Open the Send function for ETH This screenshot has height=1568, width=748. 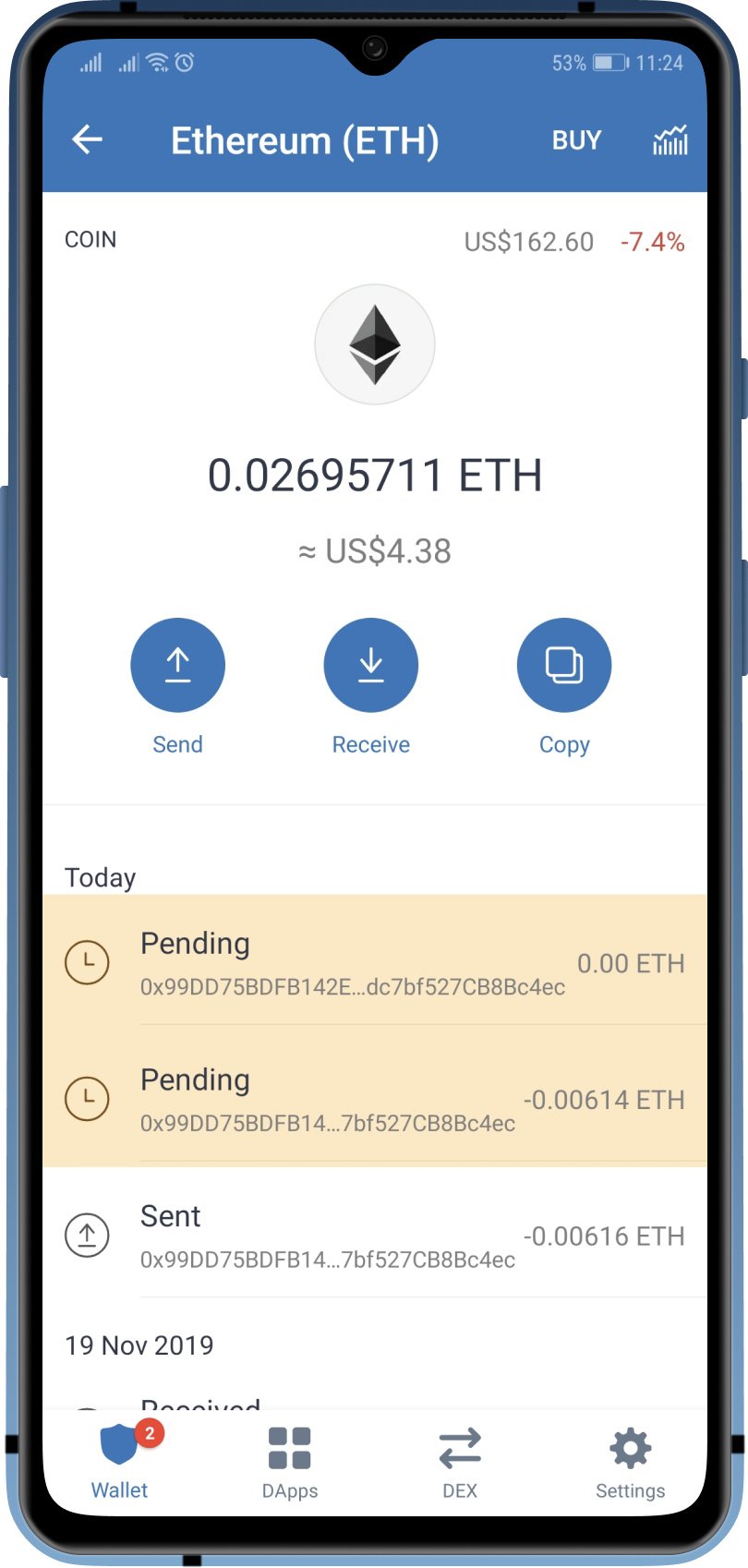click(178, 664)
